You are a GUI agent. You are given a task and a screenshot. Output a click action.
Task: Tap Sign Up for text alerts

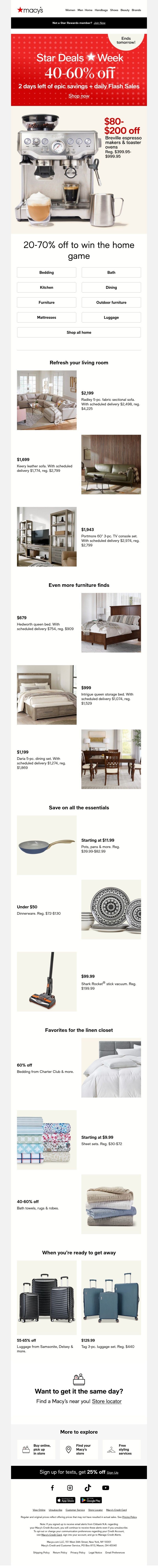click(x=112, y=1473)
